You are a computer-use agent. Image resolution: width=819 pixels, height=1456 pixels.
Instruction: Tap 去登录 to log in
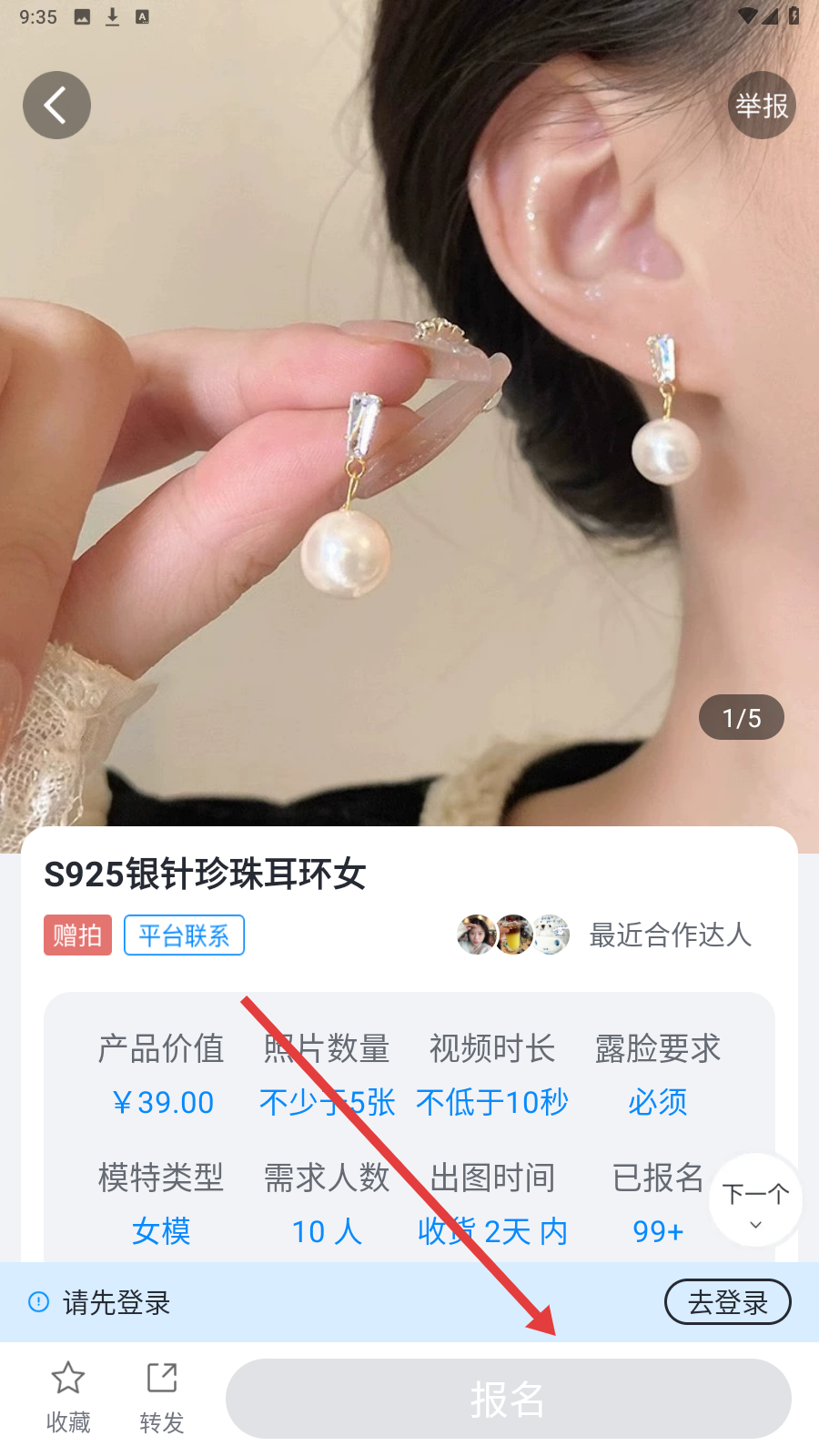727,1302
